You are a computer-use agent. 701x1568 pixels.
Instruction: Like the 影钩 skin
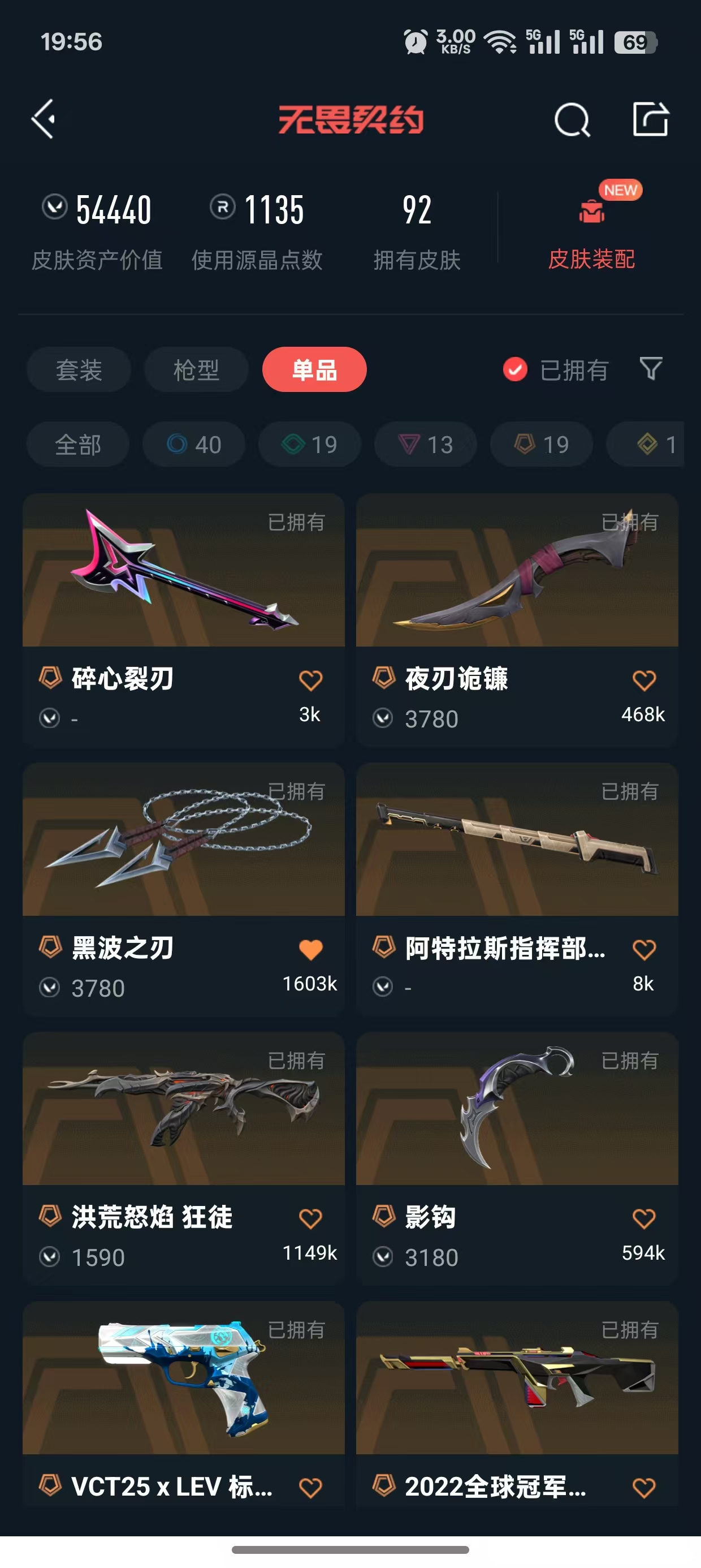click(x=644, y=1218)
